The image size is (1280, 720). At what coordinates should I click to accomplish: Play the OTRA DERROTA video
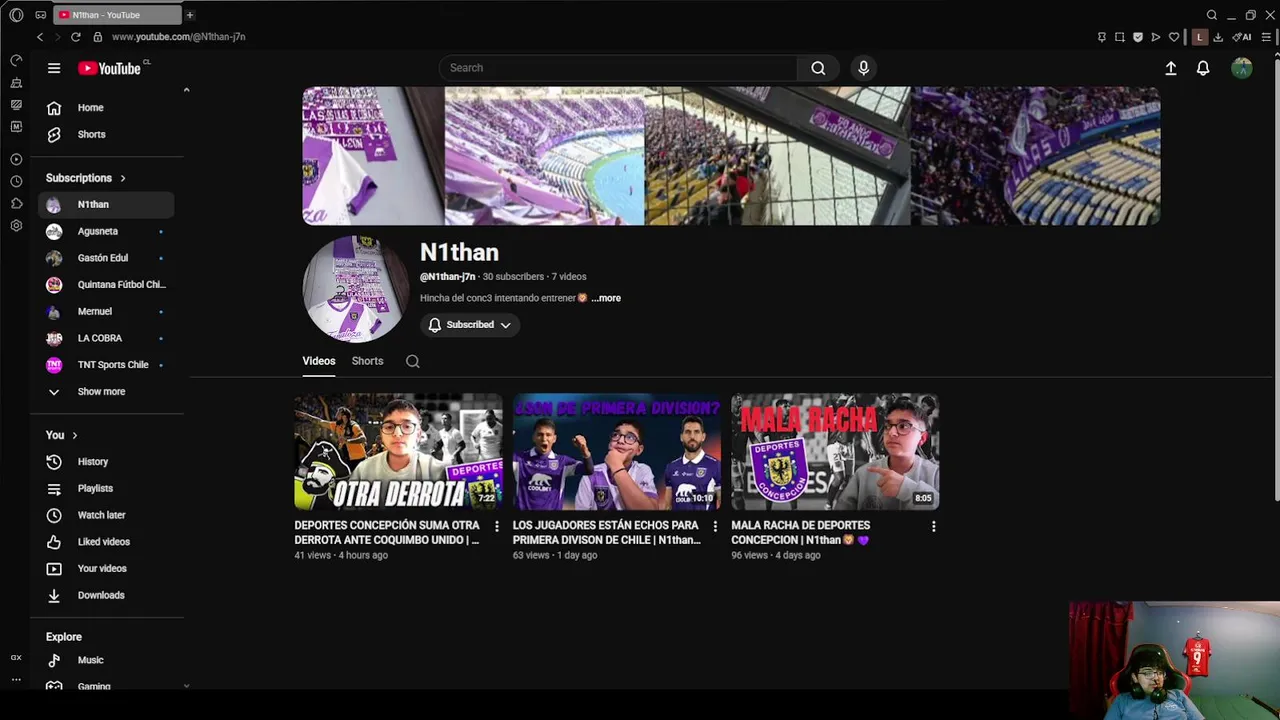point(398,452)
